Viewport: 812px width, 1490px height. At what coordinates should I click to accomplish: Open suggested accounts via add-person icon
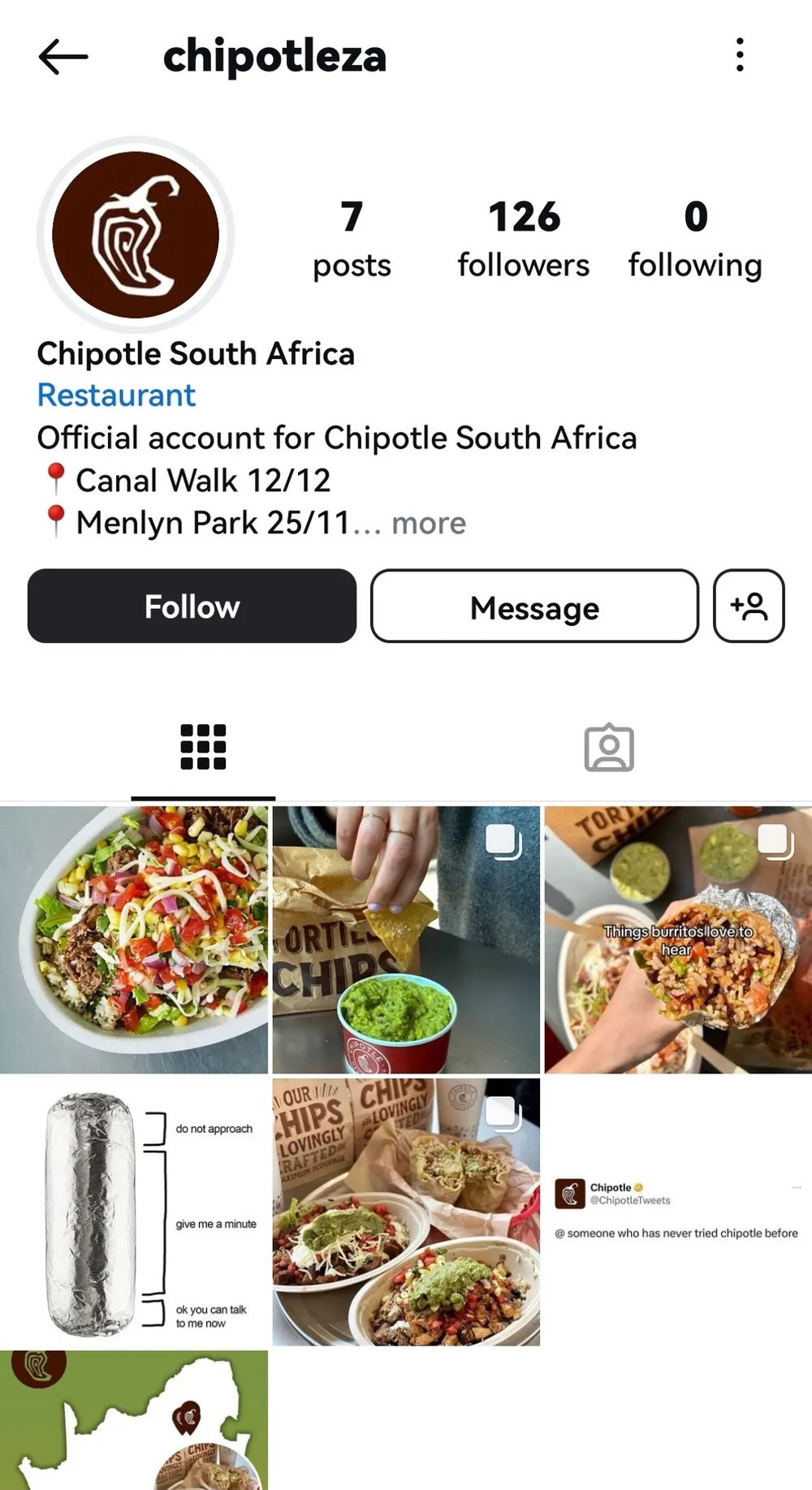748,607
